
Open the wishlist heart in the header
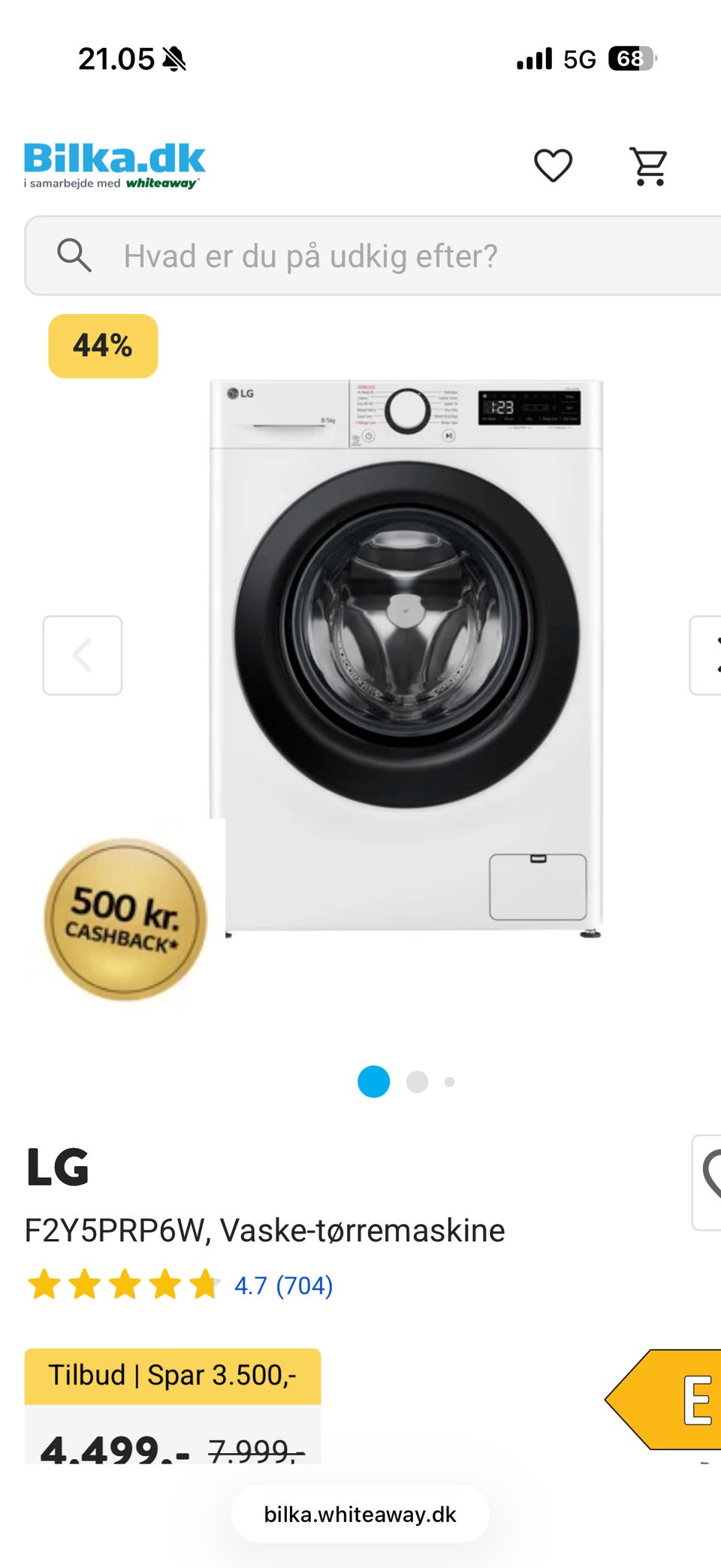click(553, 165)
